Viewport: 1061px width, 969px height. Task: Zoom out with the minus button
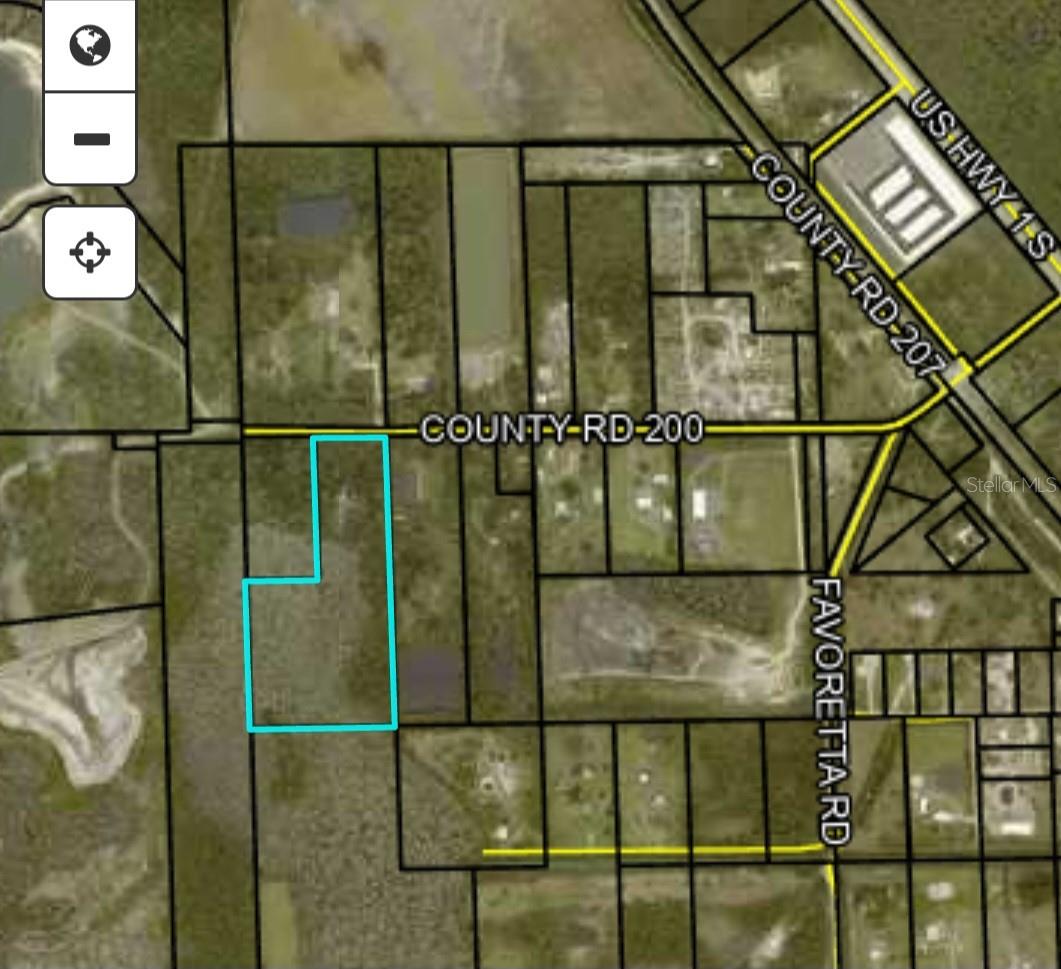90,138
